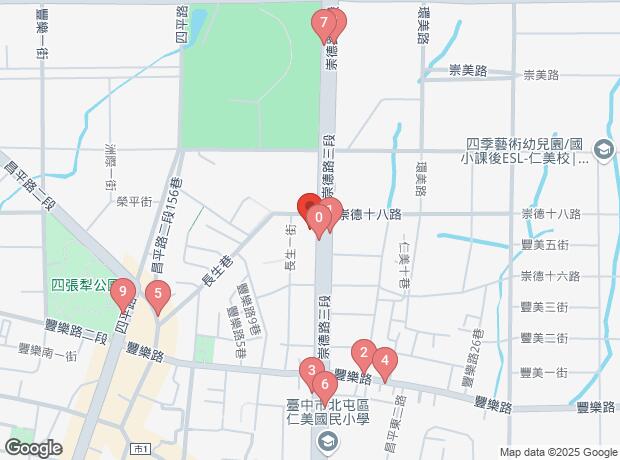Open the marker numbered 4
620x460 pixels.
[384, 362]
